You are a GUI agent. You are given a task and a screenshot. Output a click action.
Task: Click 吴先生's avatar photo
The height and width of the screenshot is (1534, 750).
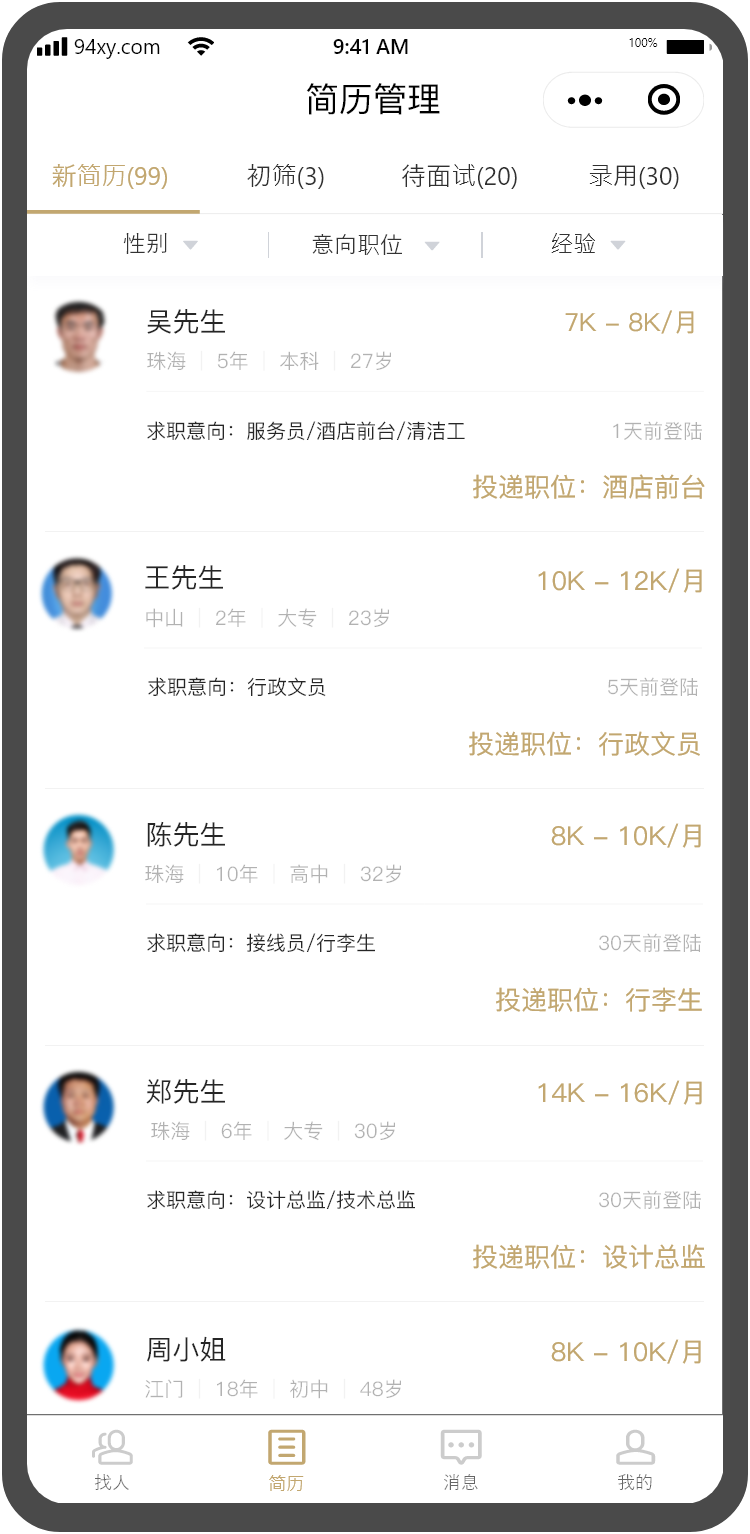pos(79,337)
